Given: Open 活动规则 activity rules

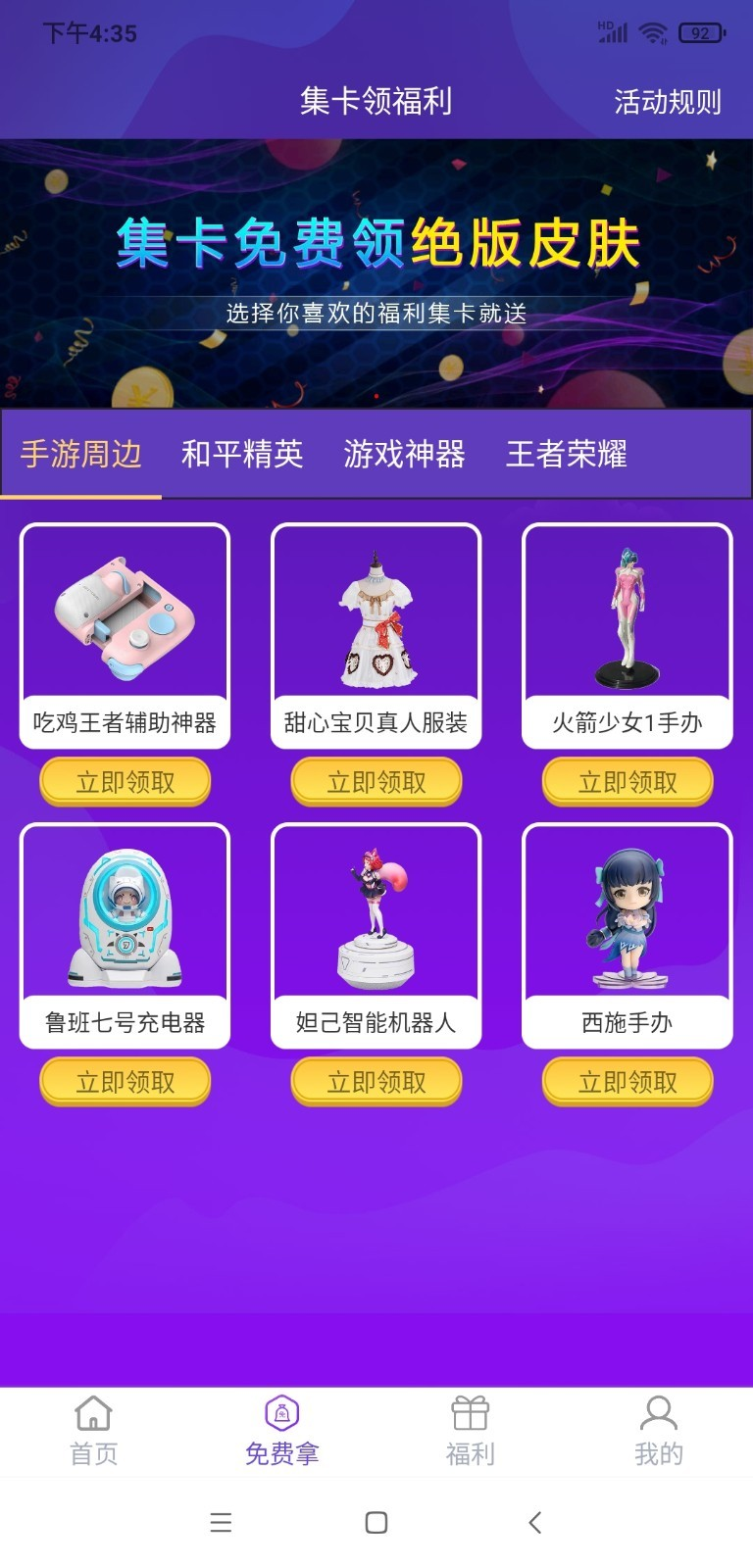Looking at the screenshot, I should (667, 102).
